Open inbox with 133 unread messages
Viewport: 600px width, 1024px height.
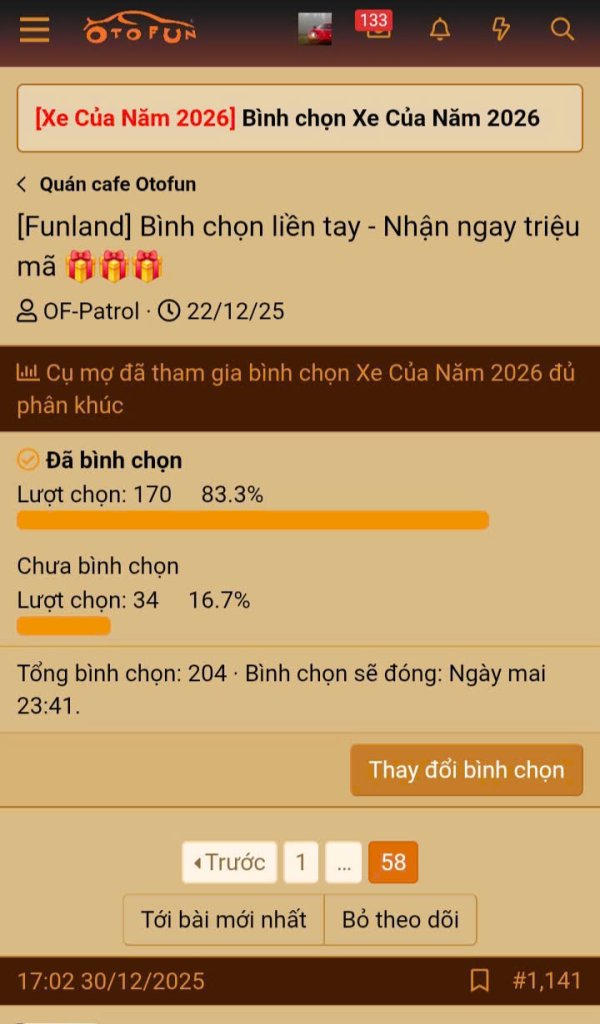(377, 28)
